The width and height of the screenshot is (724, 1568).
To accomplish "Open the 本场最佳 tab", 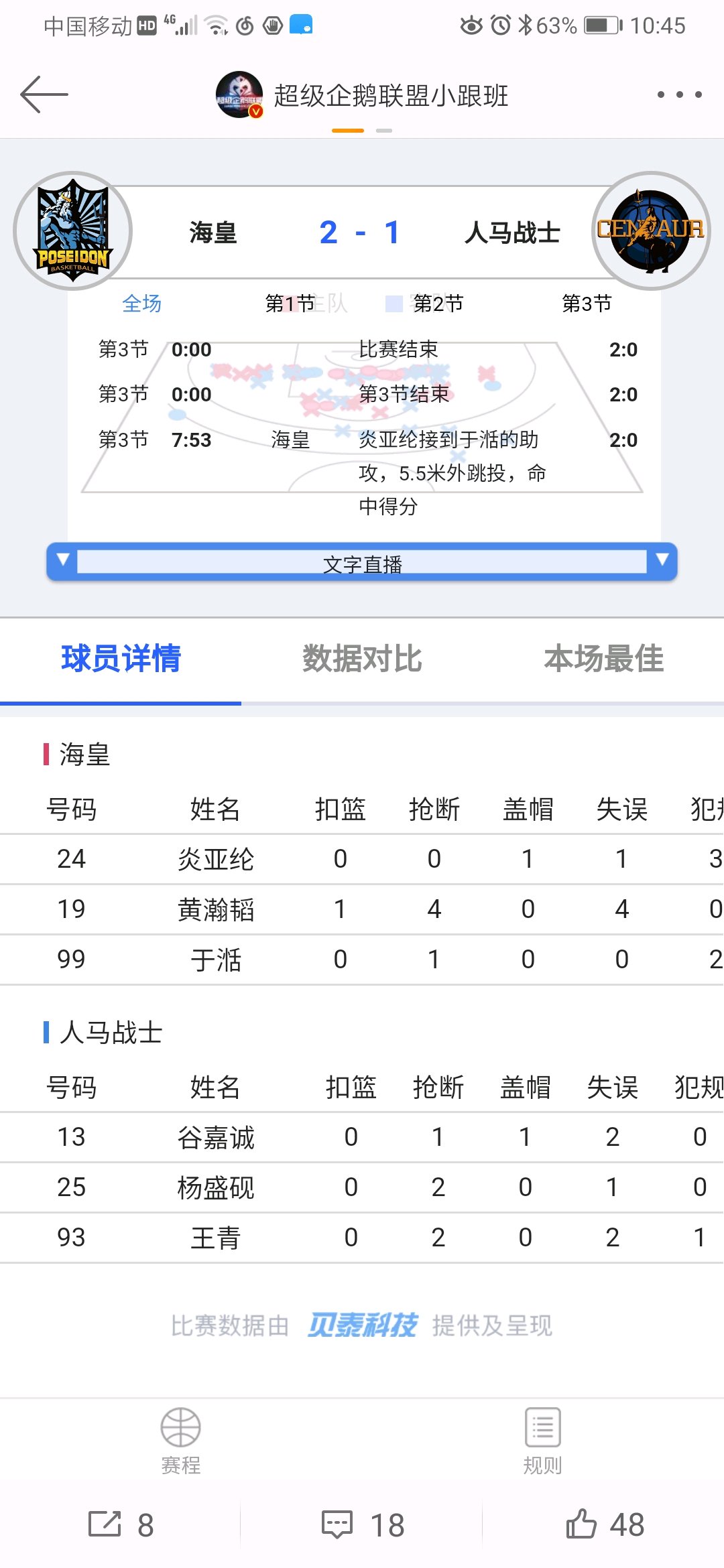I will [603, 658].
